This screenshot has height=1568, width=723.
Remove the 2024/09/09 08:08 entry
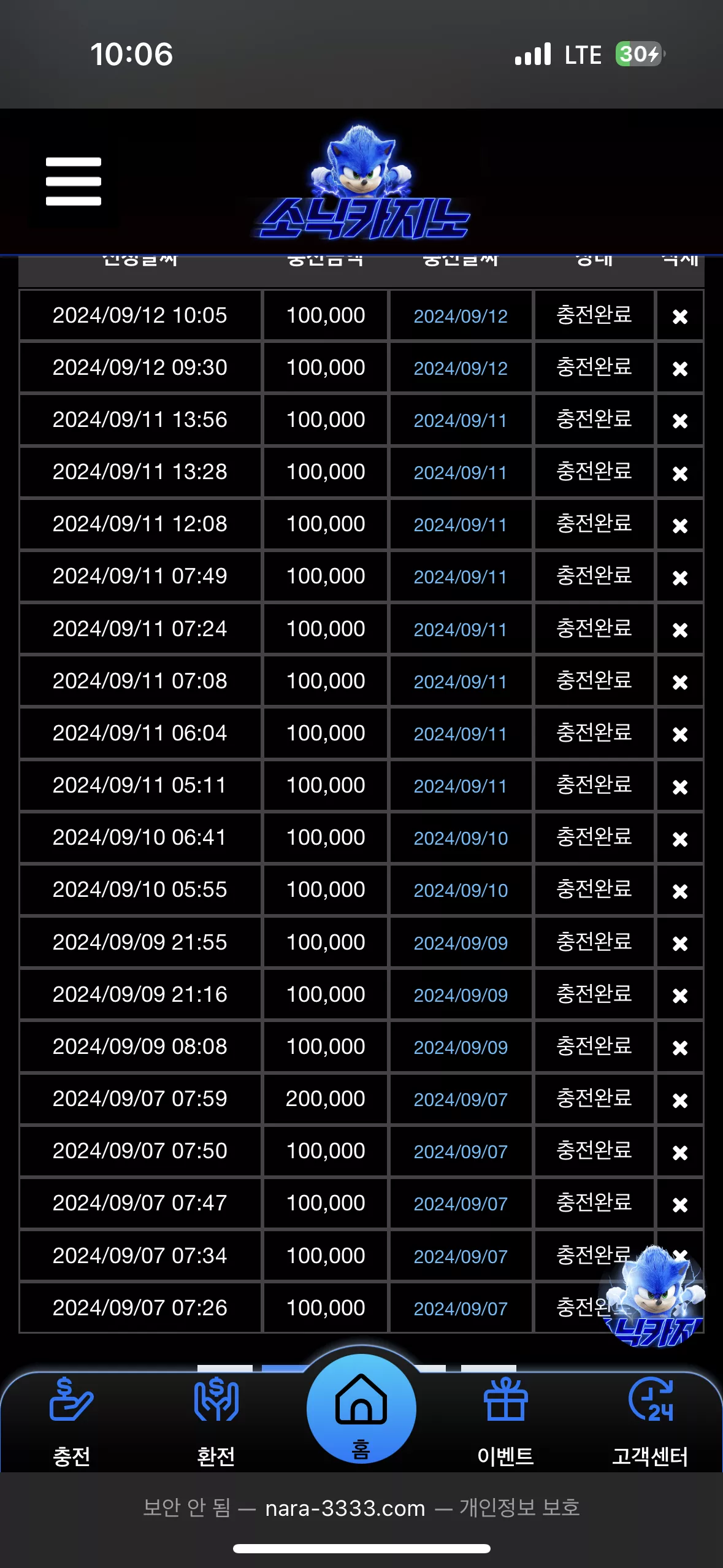pyautogui.click(x=680, y=1048)
